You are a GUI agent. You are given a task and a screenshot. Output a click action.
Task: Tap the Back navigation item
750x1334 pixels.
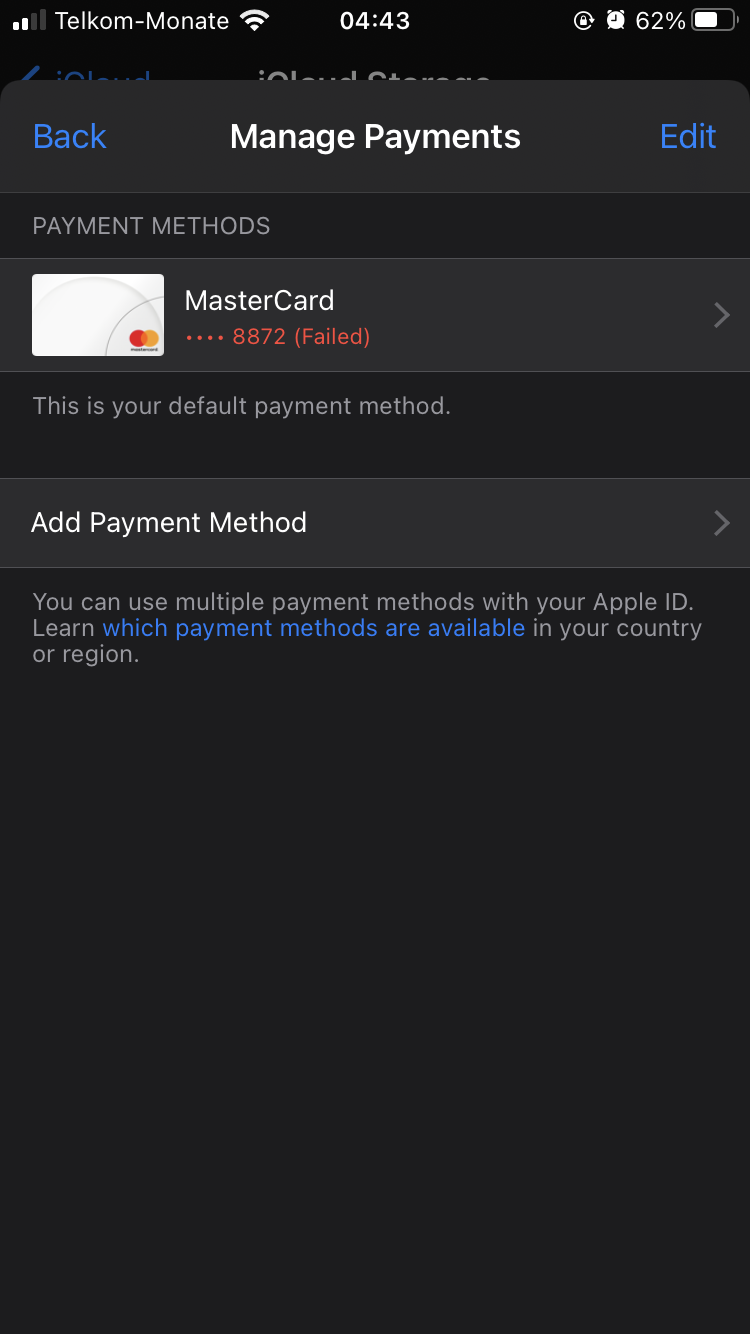click(68, 135)
